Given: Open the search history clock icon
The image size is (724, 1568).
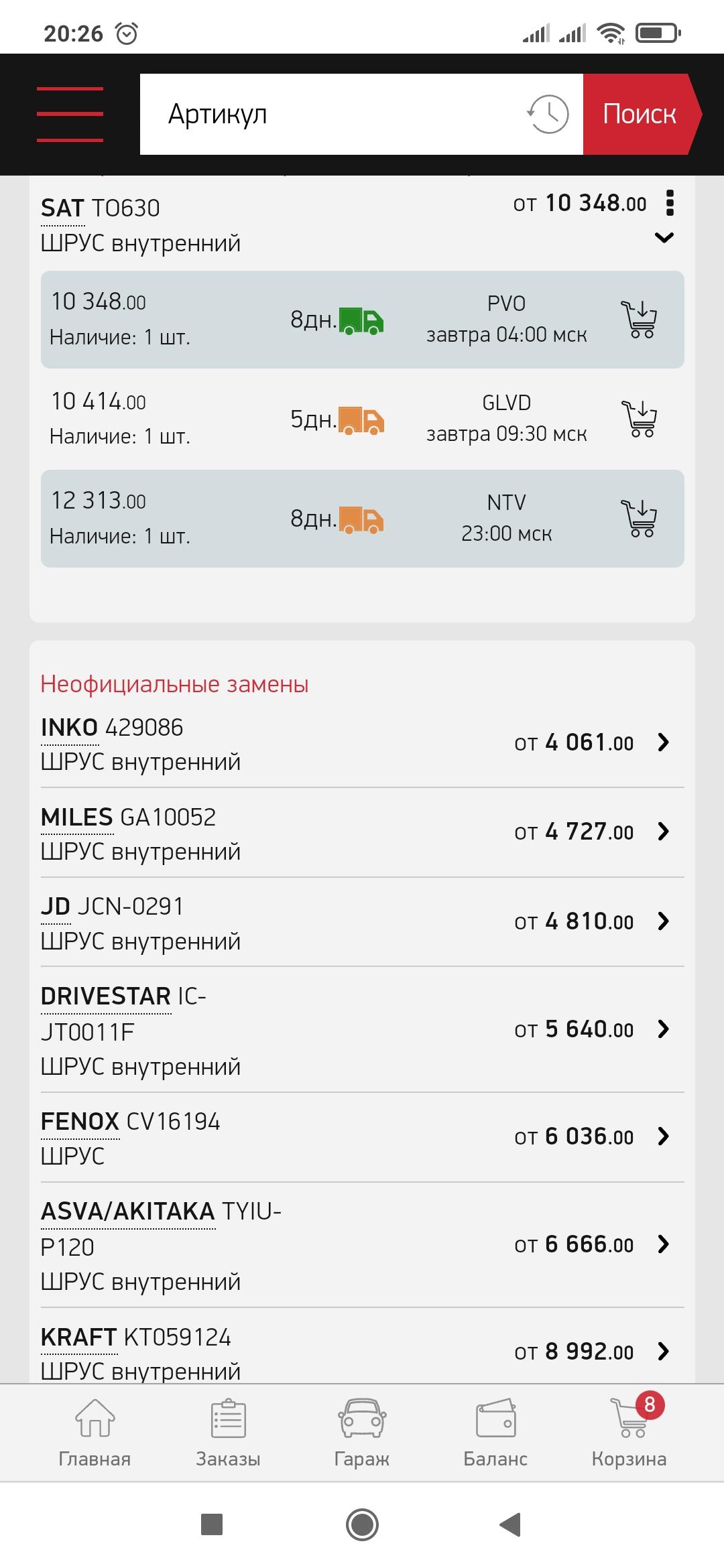Looking at the screenshot, I should 548,114.
